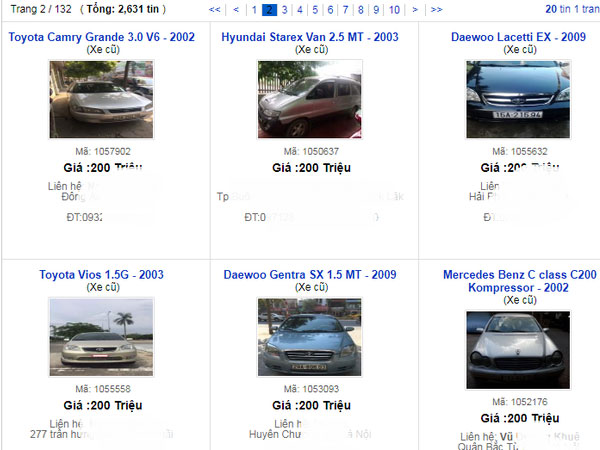
Task: Go to previous page with < arrow
Action: pyautogui.click(x=235, y=9)
